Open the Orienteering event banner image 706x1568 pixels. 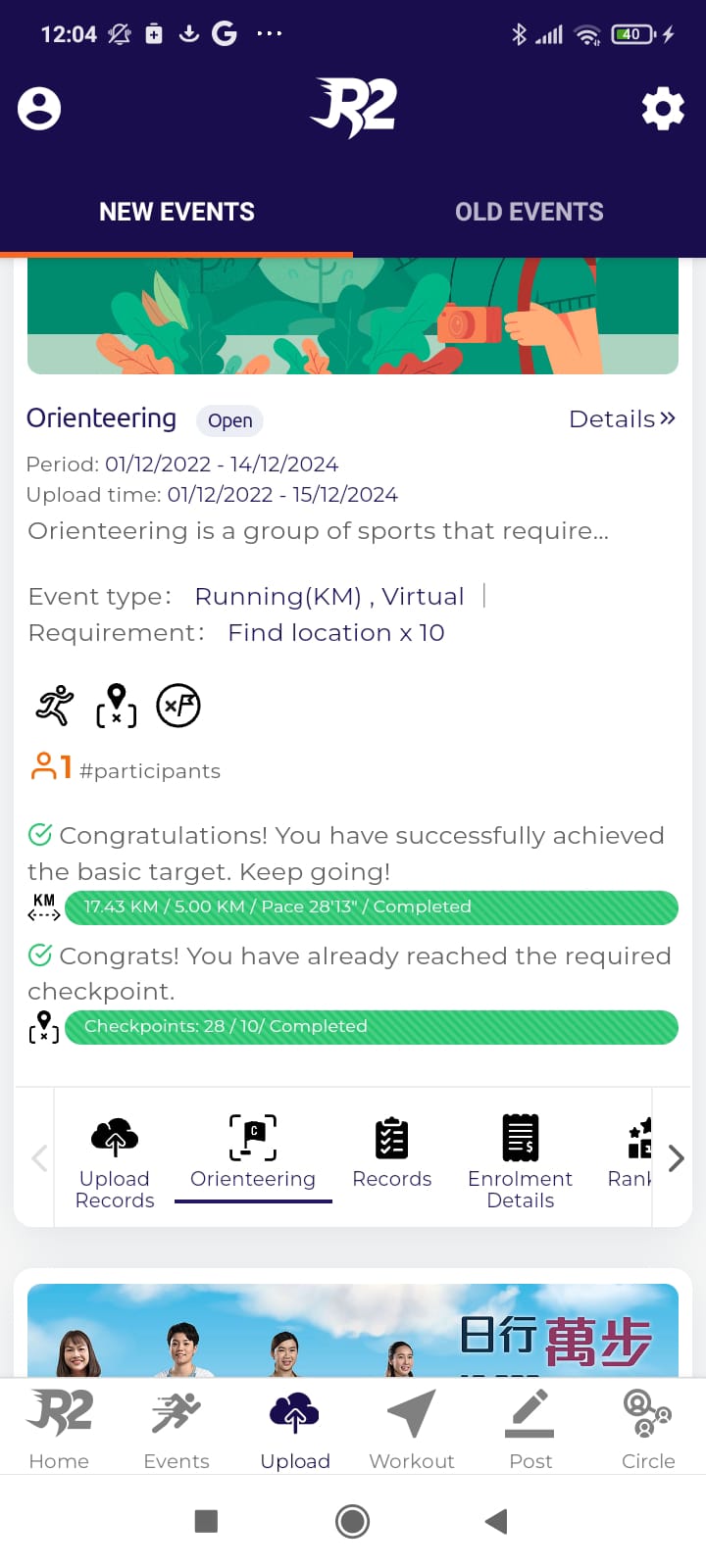(353, 316)
